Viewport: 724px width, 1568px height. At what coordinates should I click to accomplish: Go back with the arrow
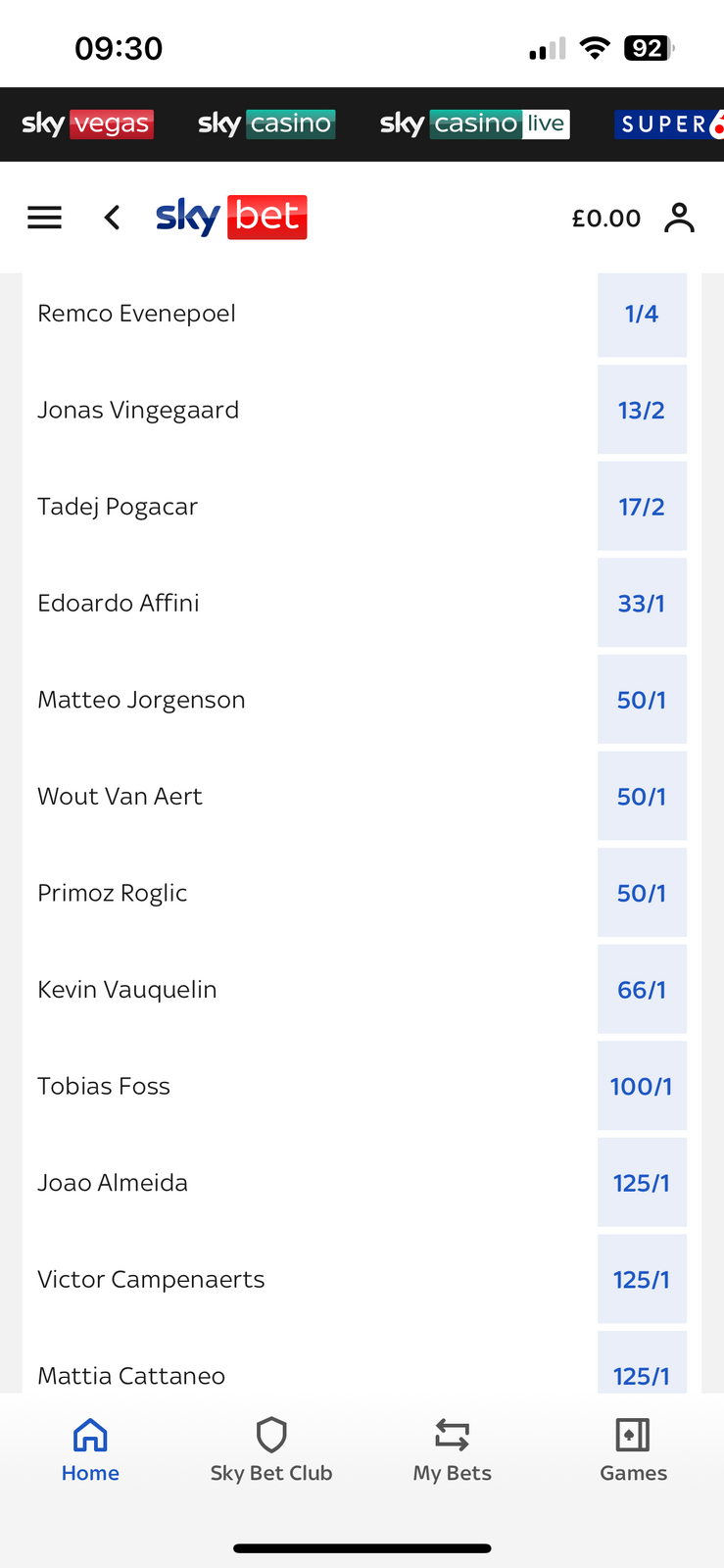point(113,218)
